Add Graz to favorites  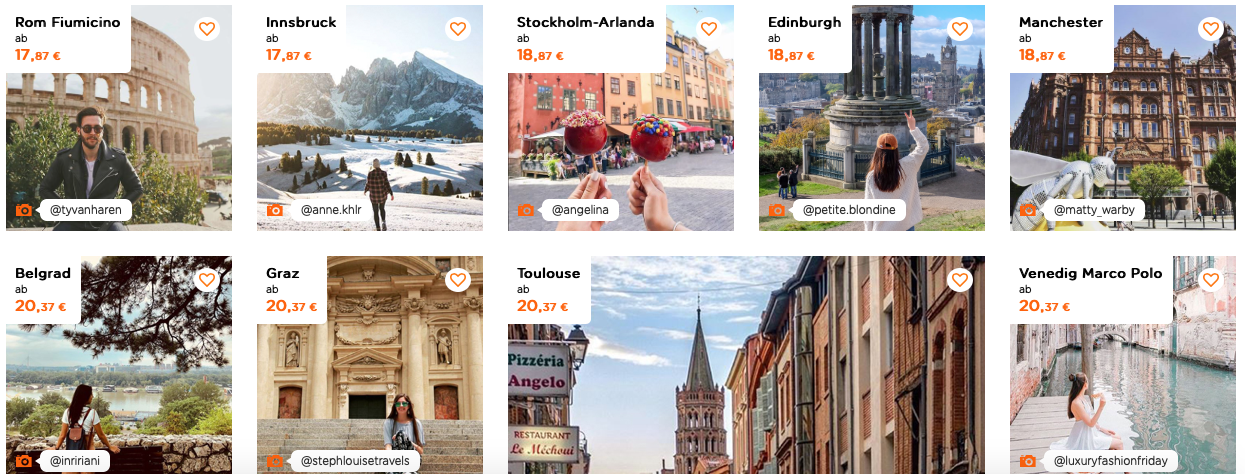pos(458,280)
